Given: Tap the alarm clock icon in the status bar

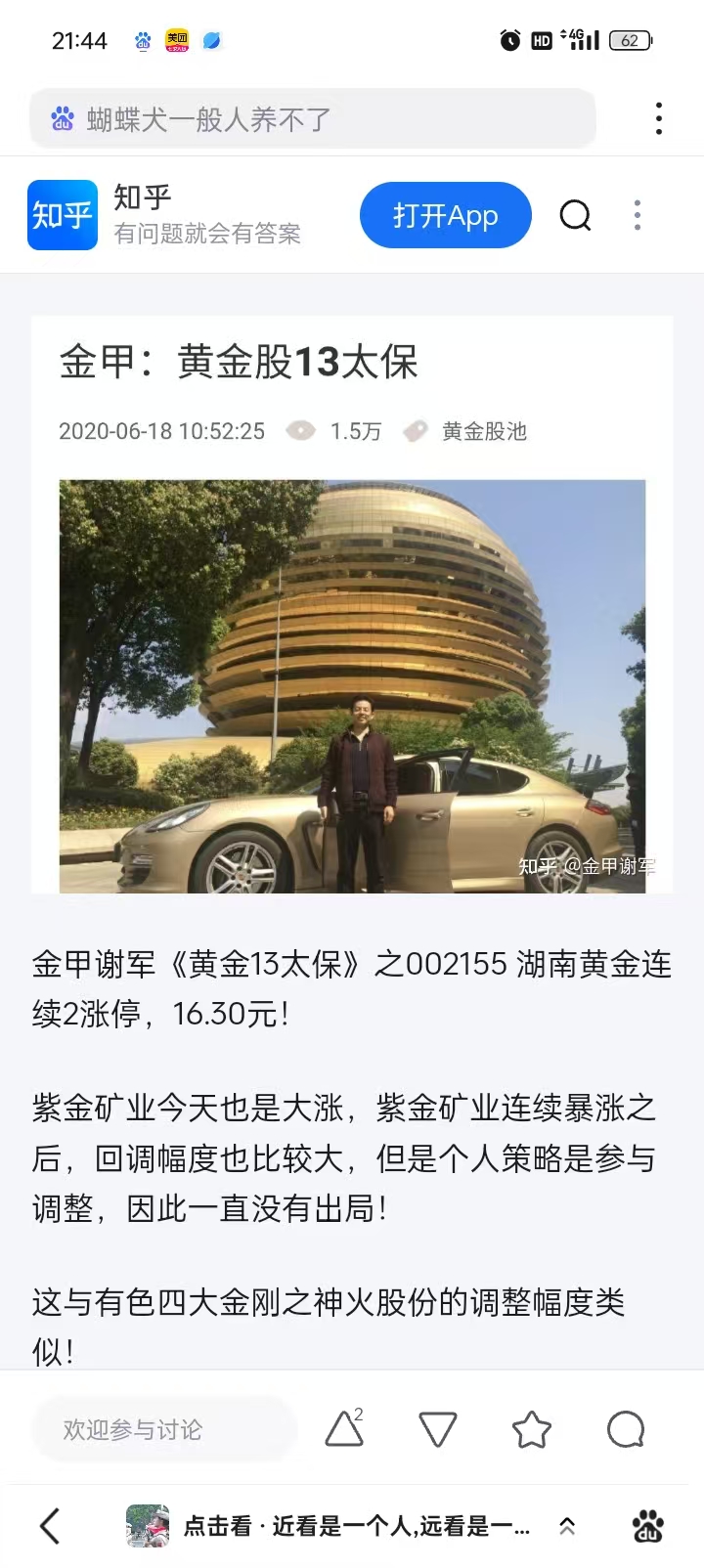Looking at the screenshot, I should pos(509,40).
